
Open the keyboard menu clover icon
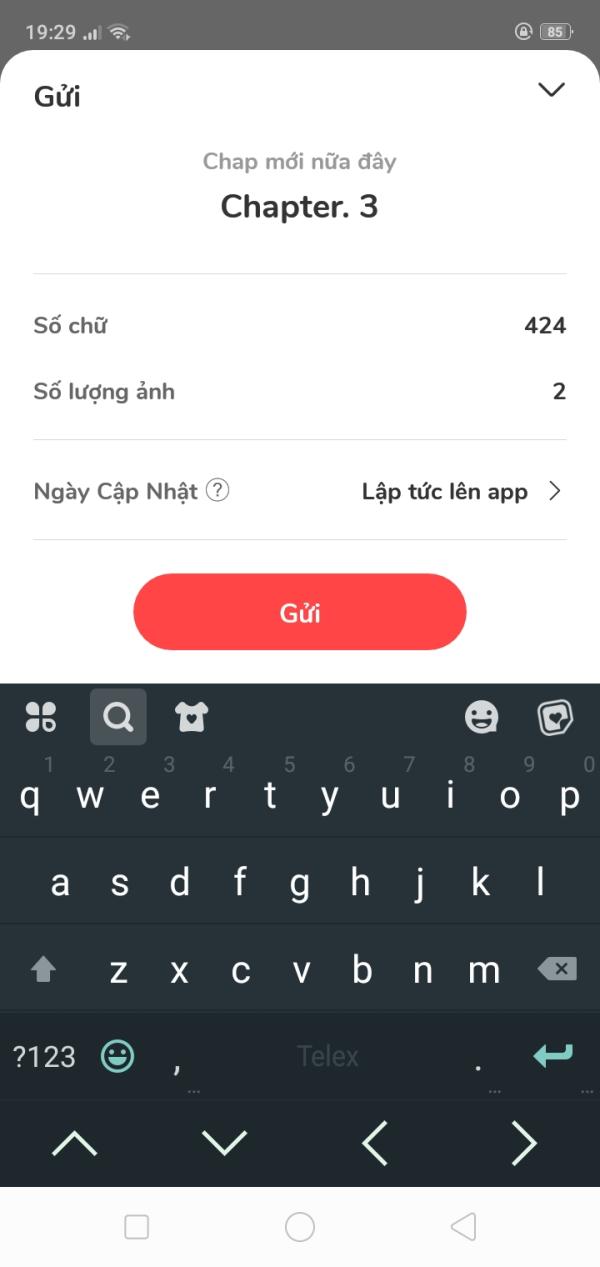(x=41, y=717)
